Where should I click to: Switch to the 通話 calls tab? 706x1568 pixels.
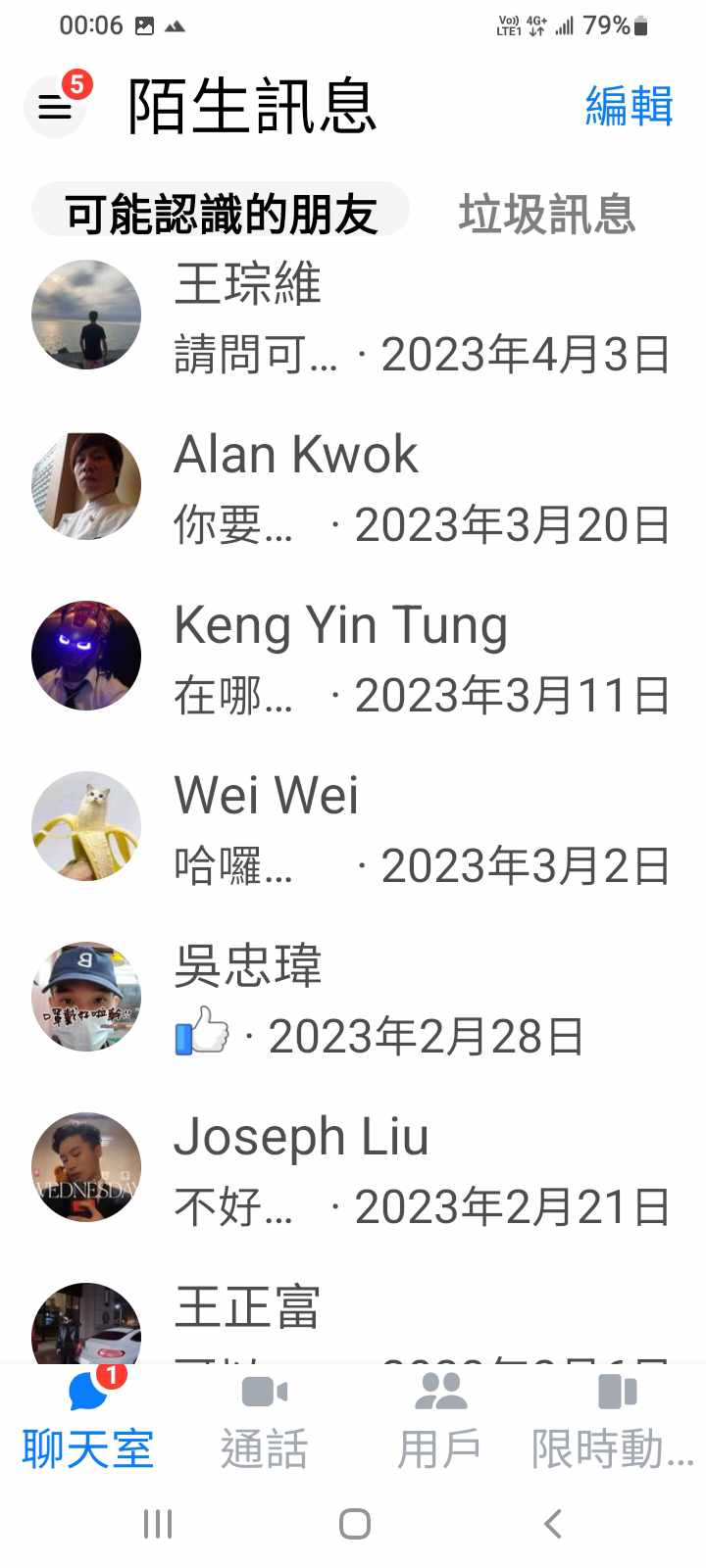coord(264,1423)
